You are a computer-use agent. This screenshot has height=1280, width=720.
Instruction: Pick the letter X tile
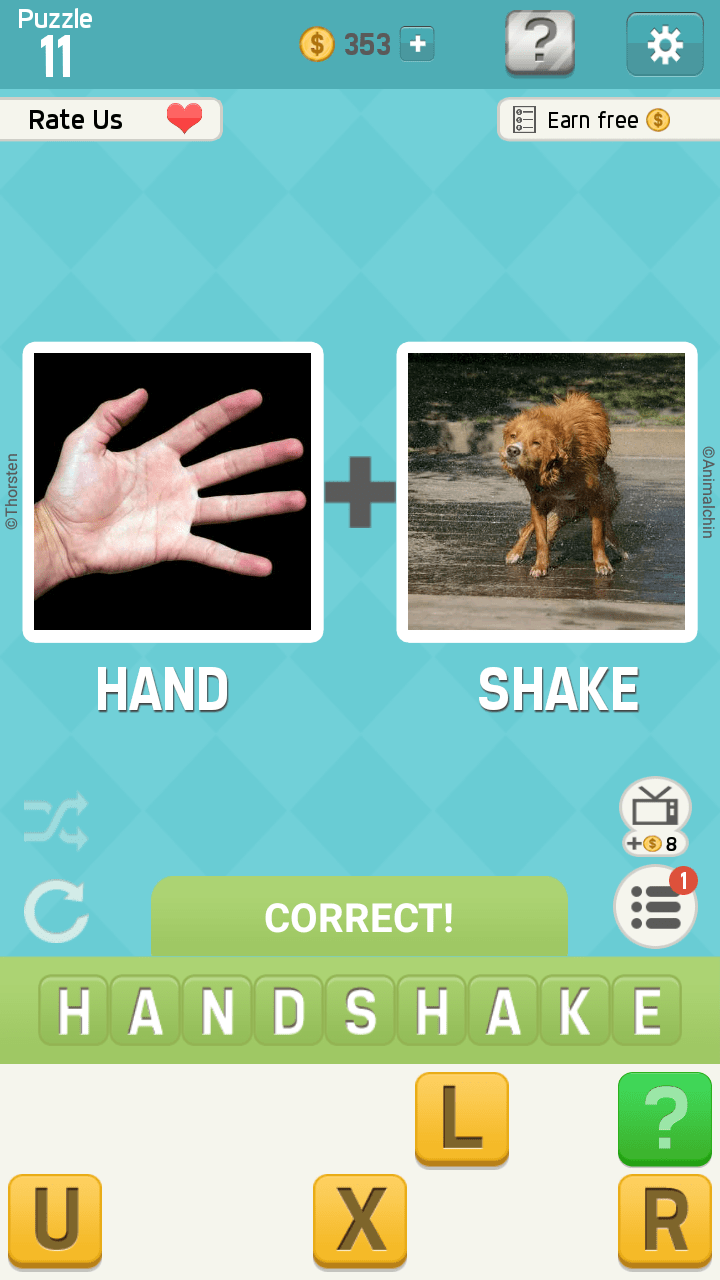[x=360, y=1221]
